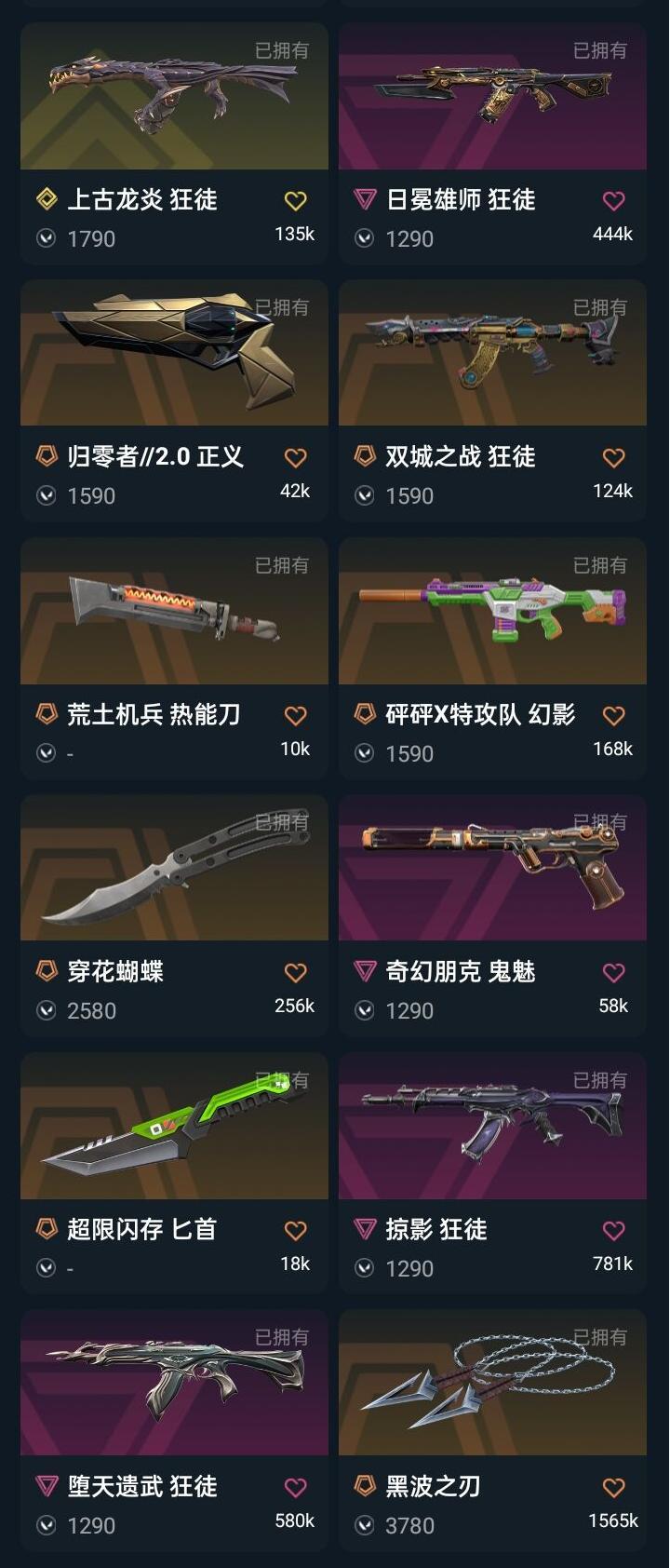This screenshot has width=670, height=1568.
Task: View the 归零者//2.0 正义 skin card
Action: [174, 354]
